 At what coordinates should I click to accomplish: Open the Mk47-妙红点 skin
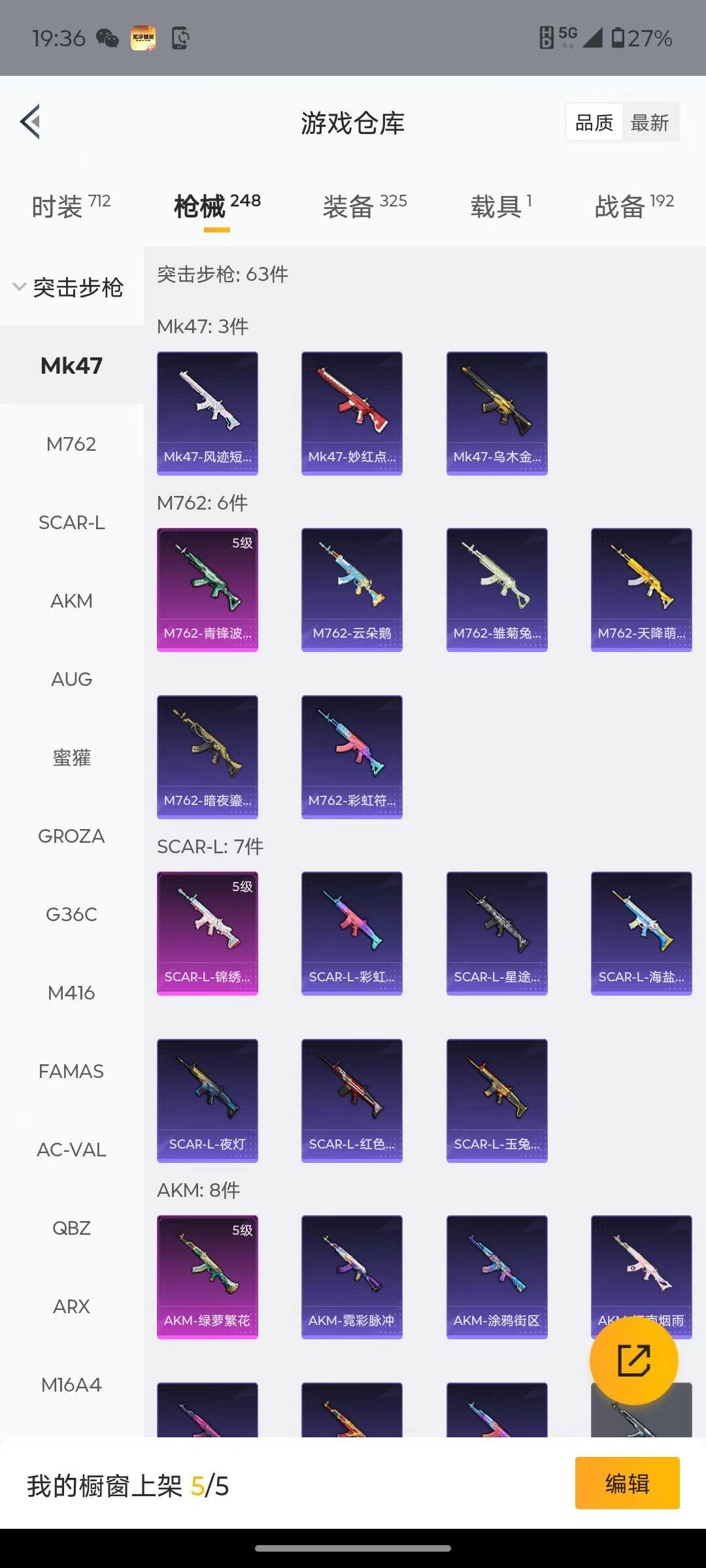[x=352, y=413]
